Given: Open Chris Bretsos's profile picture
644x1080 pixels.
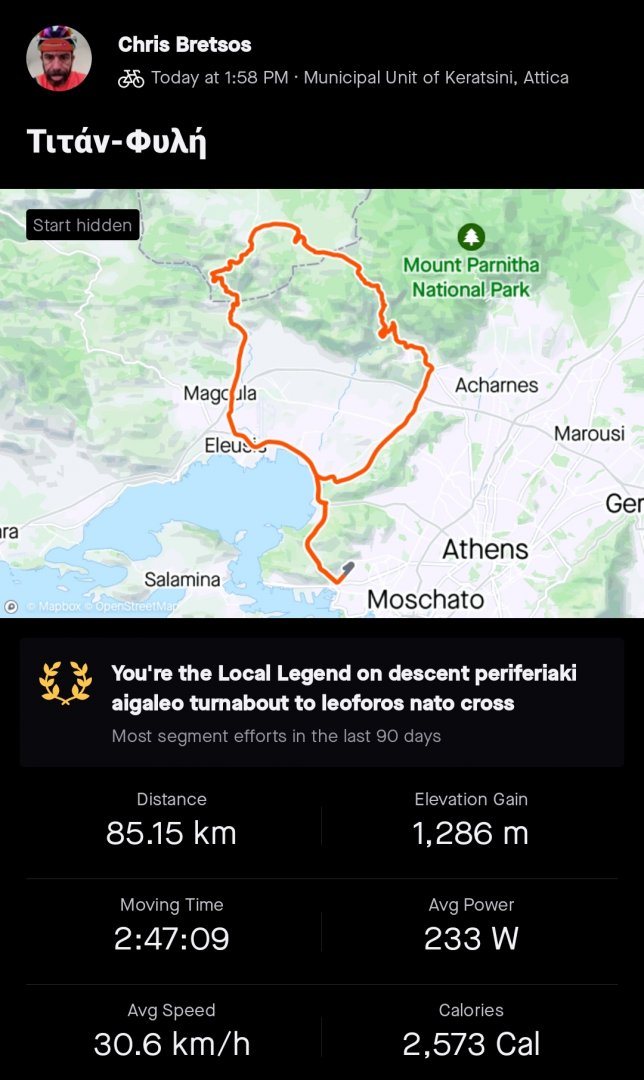Looking at the screenshot, I should point(59,59).
